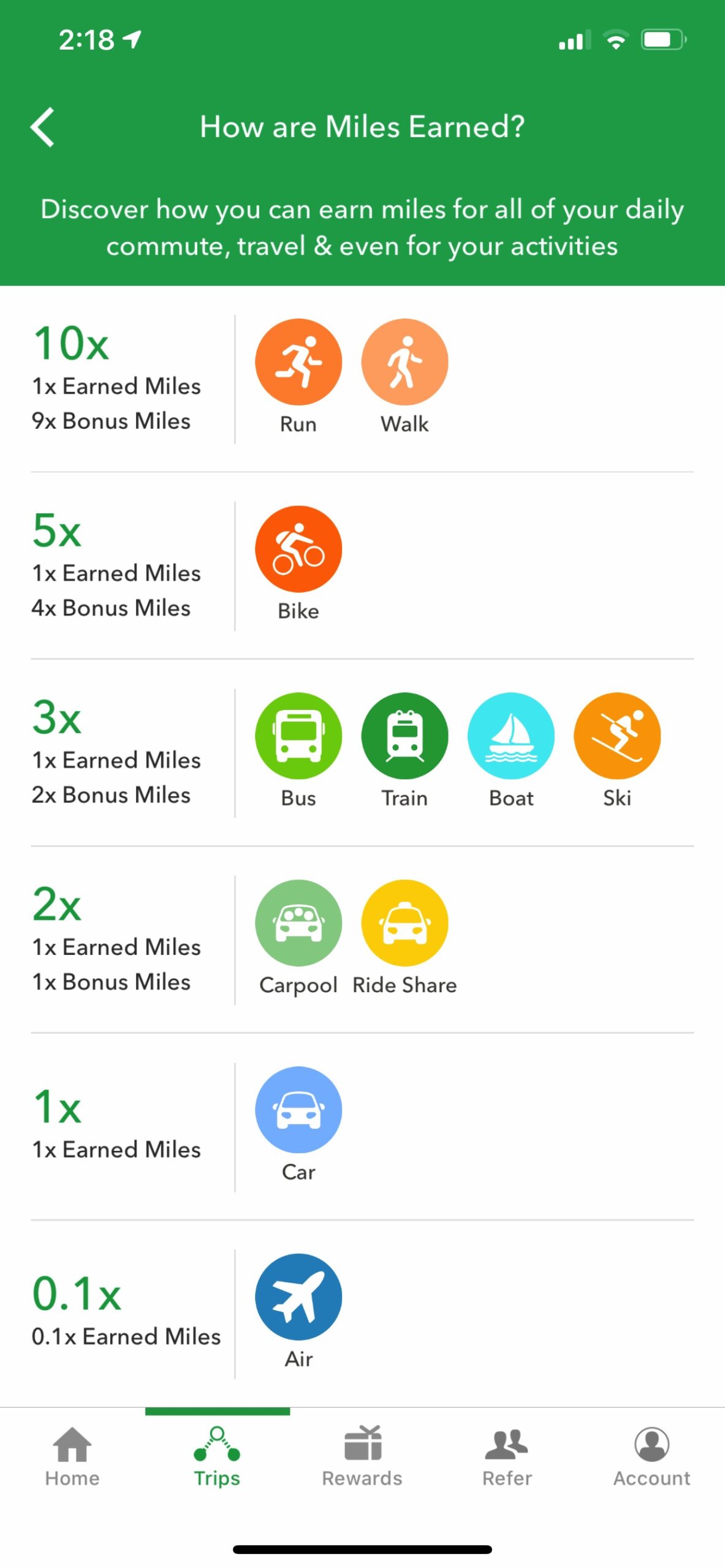Tap the 0.1x Earned Miles label

click(x=127, y=1336)
